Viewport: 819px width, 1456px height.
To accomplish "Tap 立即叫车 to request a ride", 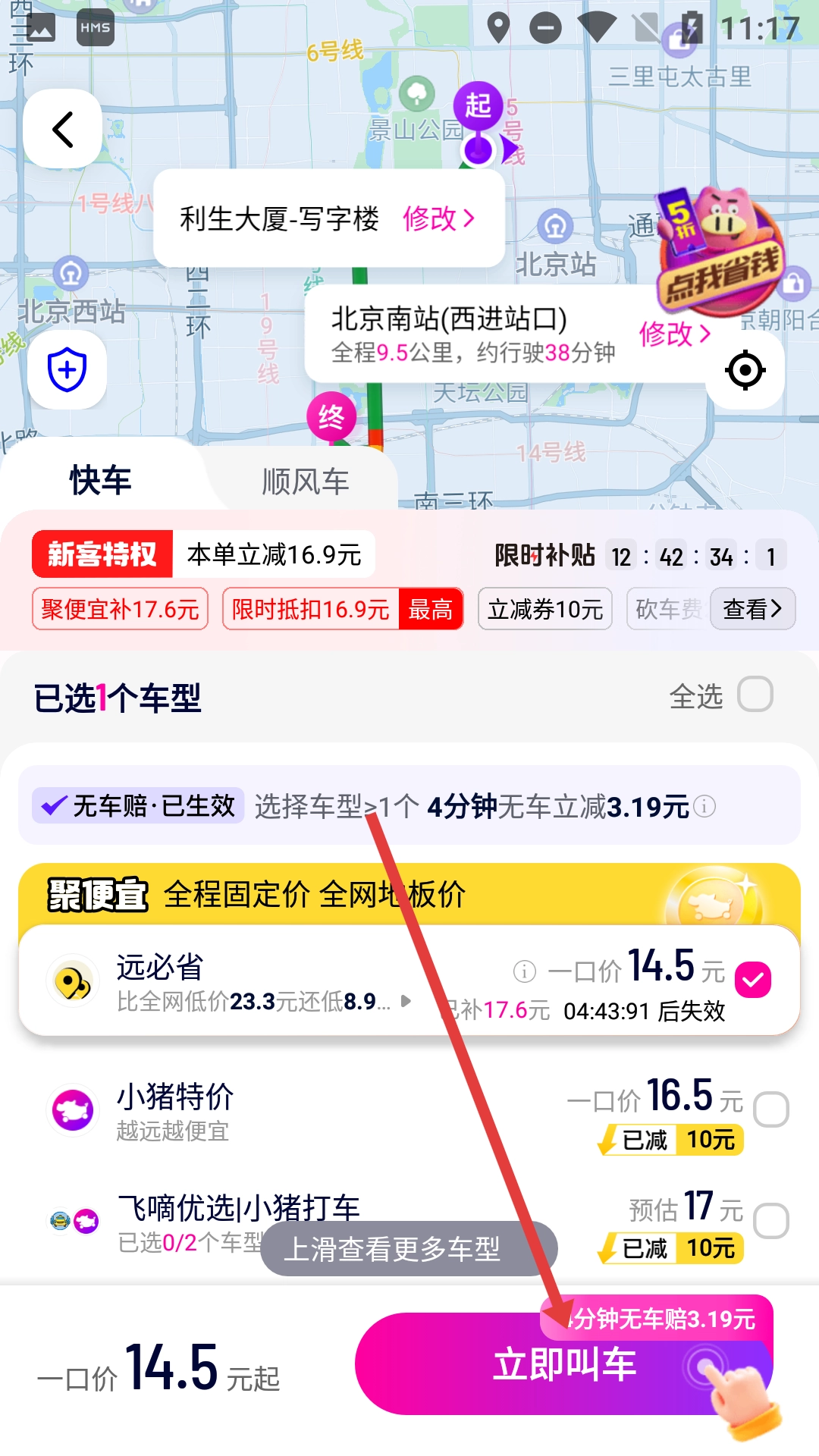I will 563,1364.
